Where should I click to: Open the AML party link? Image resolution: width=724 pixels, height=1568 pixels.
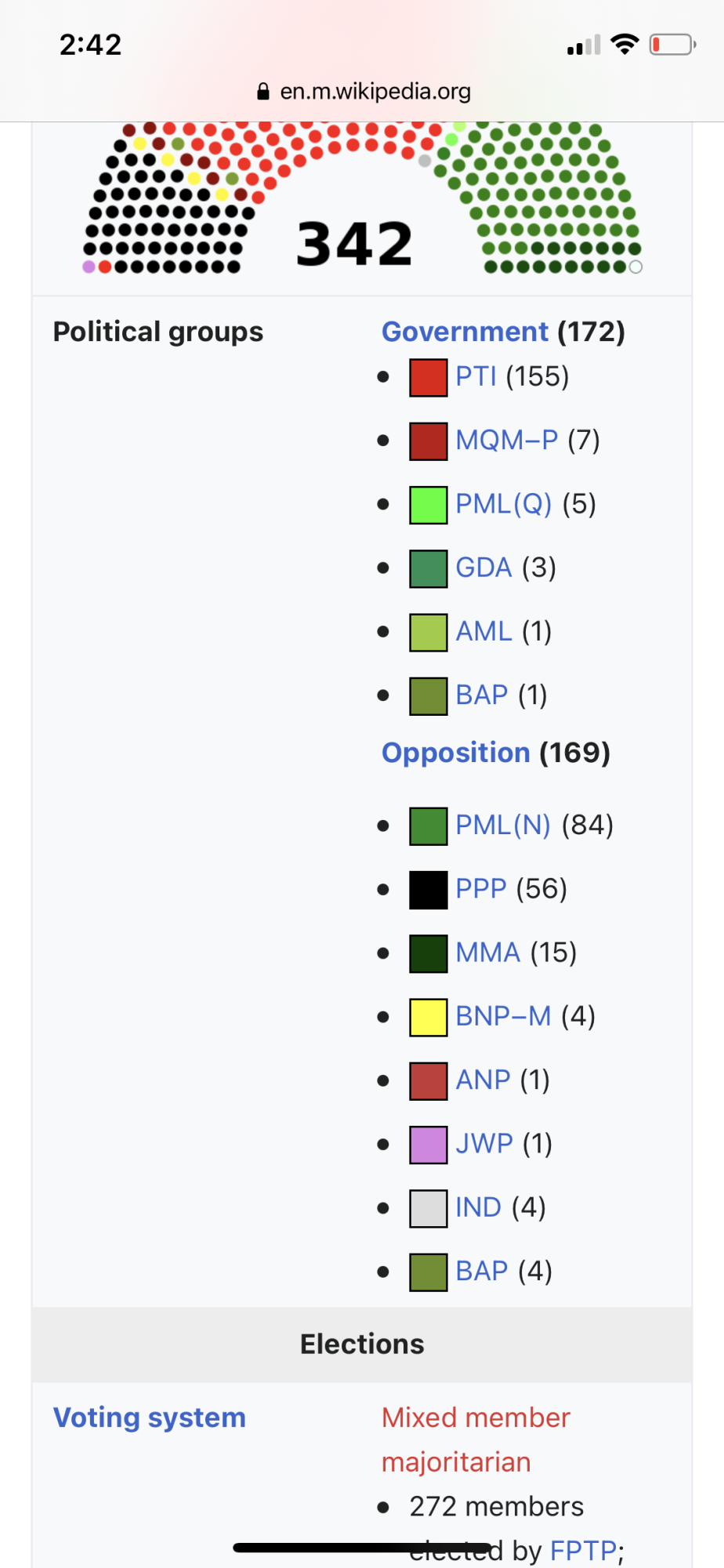[483, 631]
